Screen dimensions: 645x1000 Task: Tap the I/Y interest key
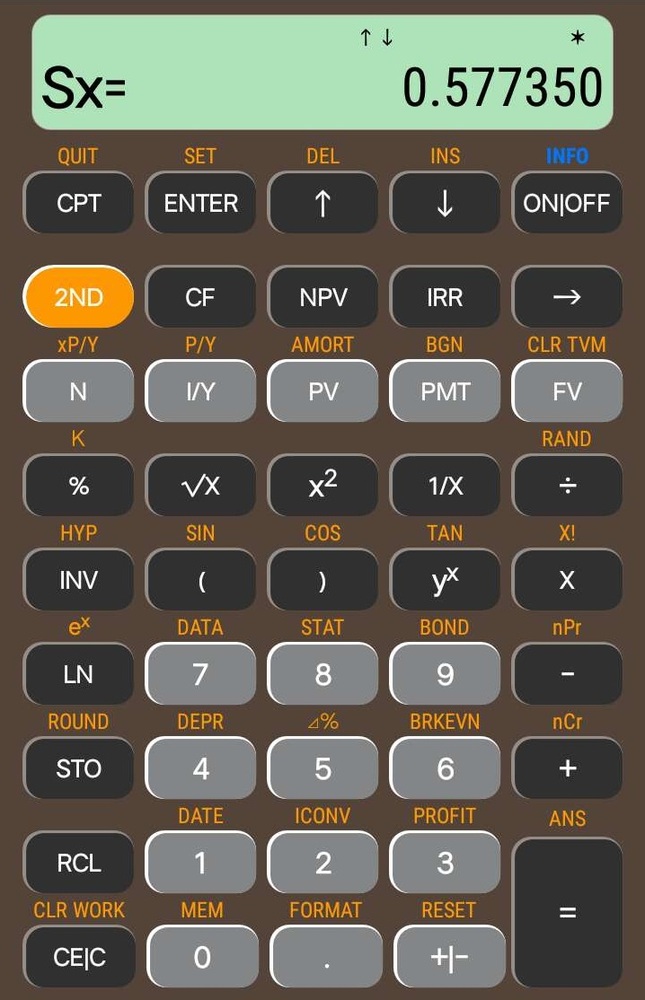point(200,391)
